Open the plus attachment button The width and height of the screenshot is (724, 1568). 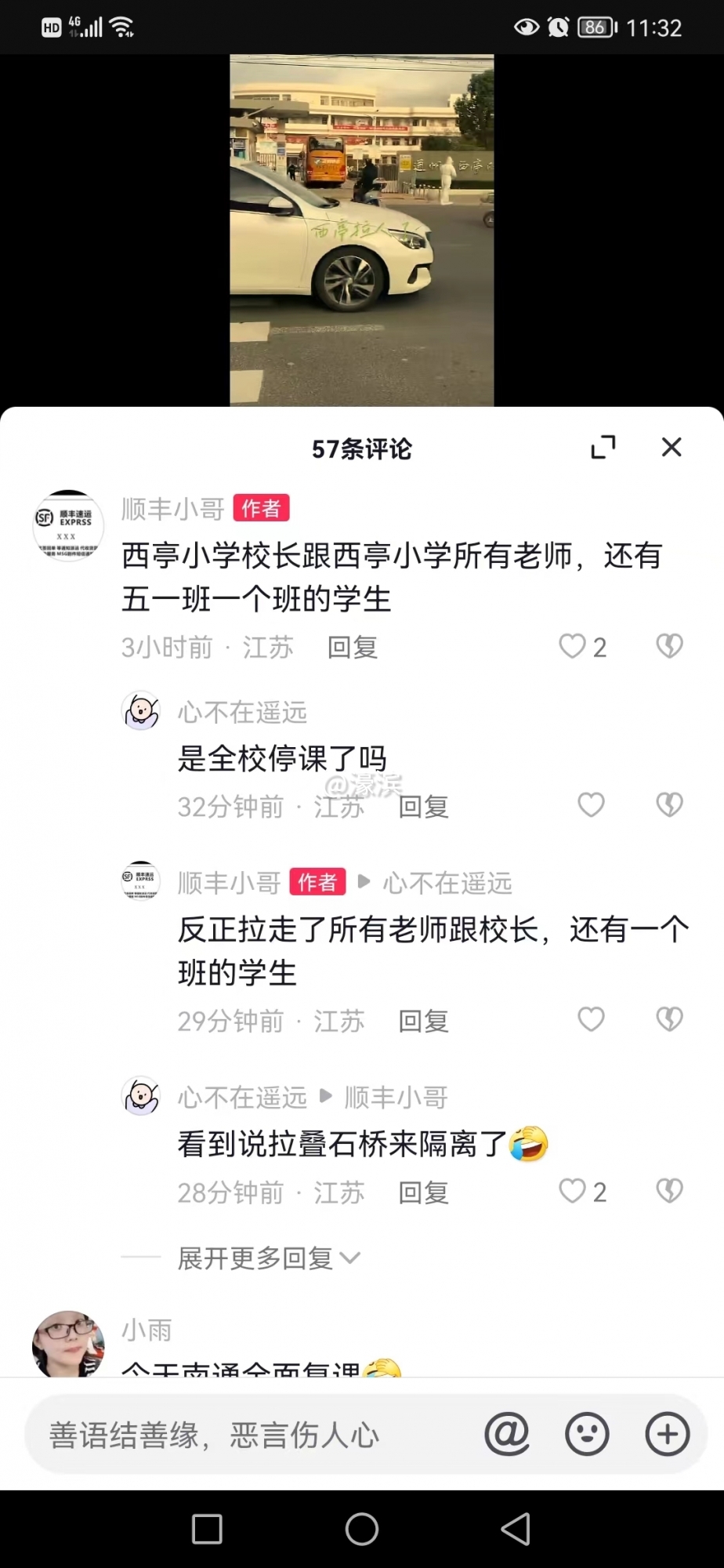[x=667, y=1435]
